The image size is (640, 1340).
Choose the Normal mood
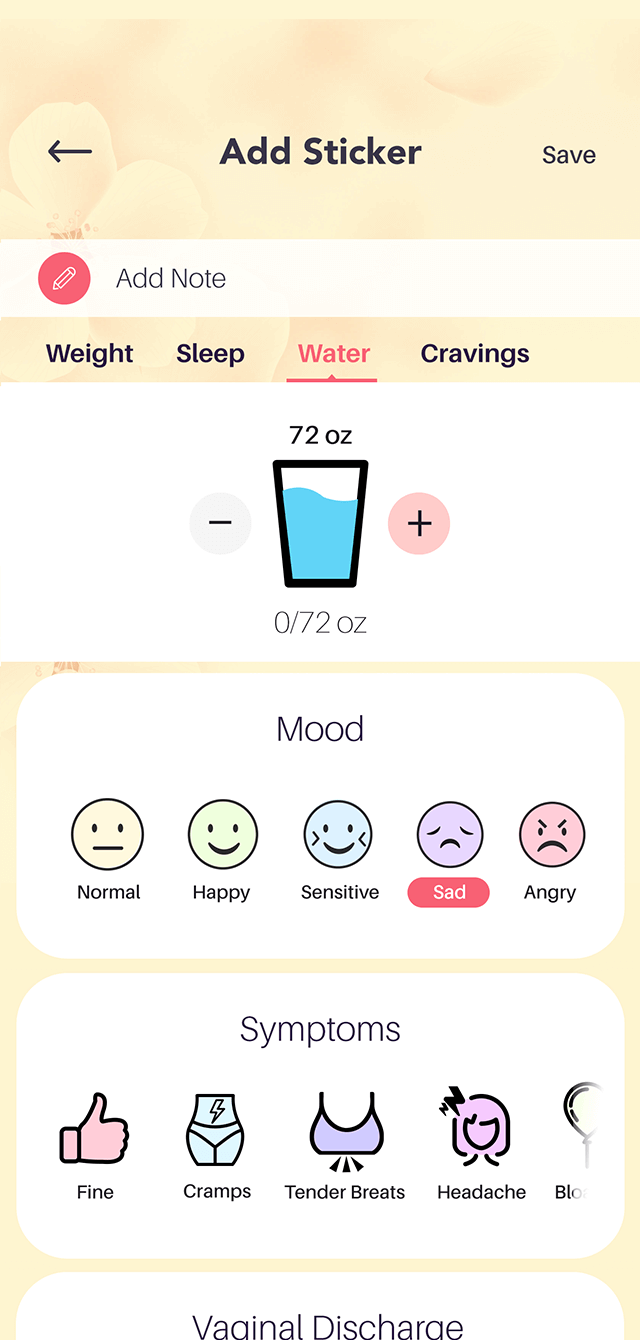point(108,850)
